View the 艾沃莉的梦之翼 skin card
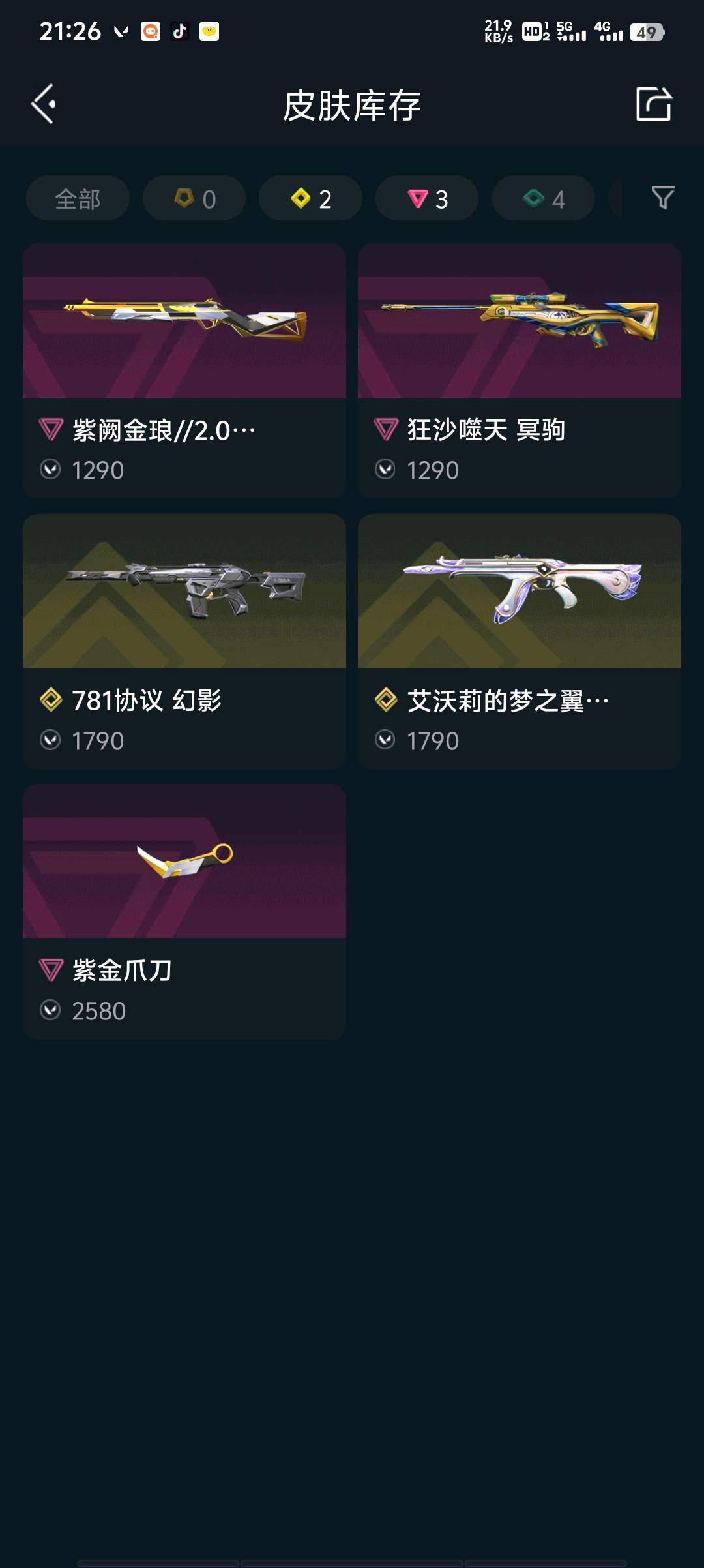Viewport: 704px width, 1568px height. click(x=520, y=641)
